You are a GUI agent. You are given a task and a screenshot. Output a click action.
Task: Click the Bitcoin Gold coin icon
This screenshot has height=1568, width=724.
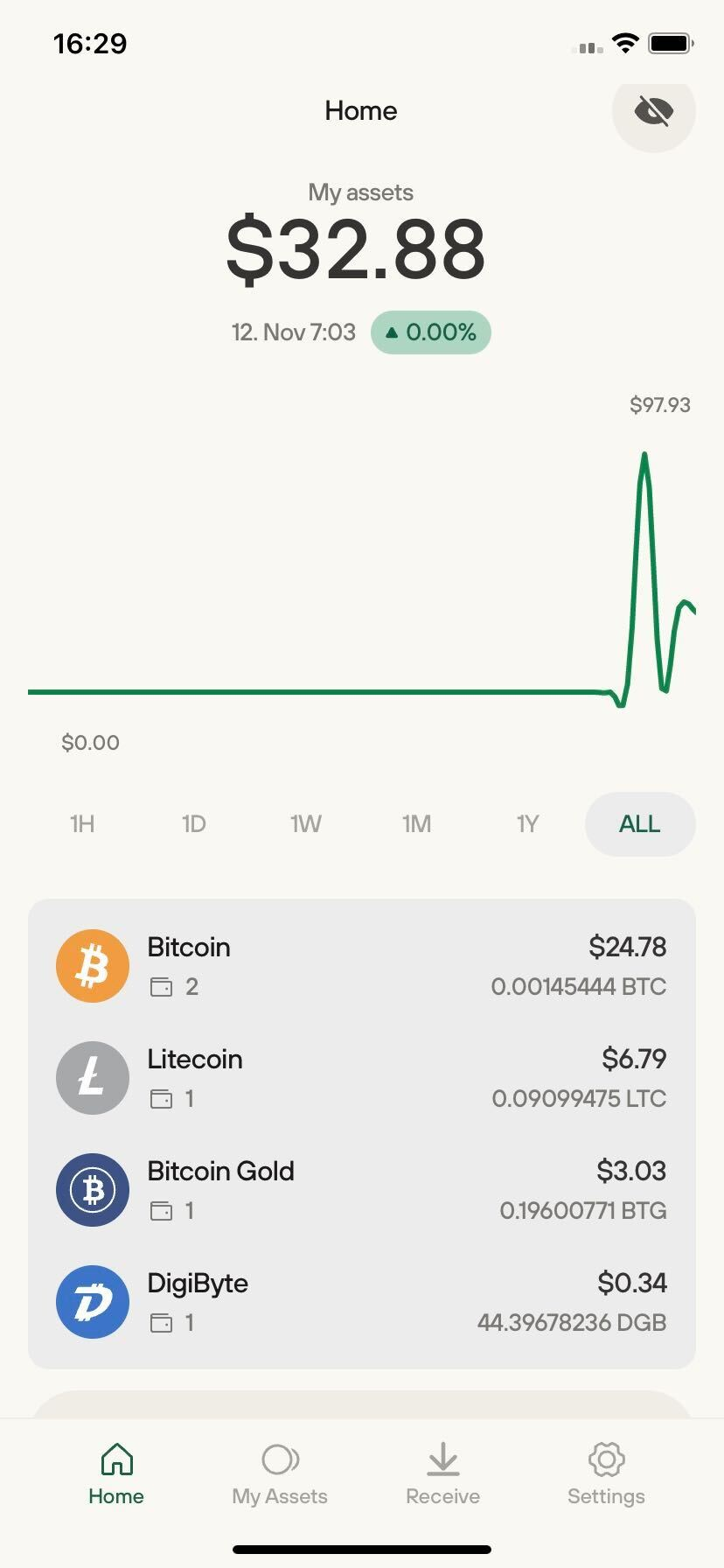click(x=92, y=1189)
